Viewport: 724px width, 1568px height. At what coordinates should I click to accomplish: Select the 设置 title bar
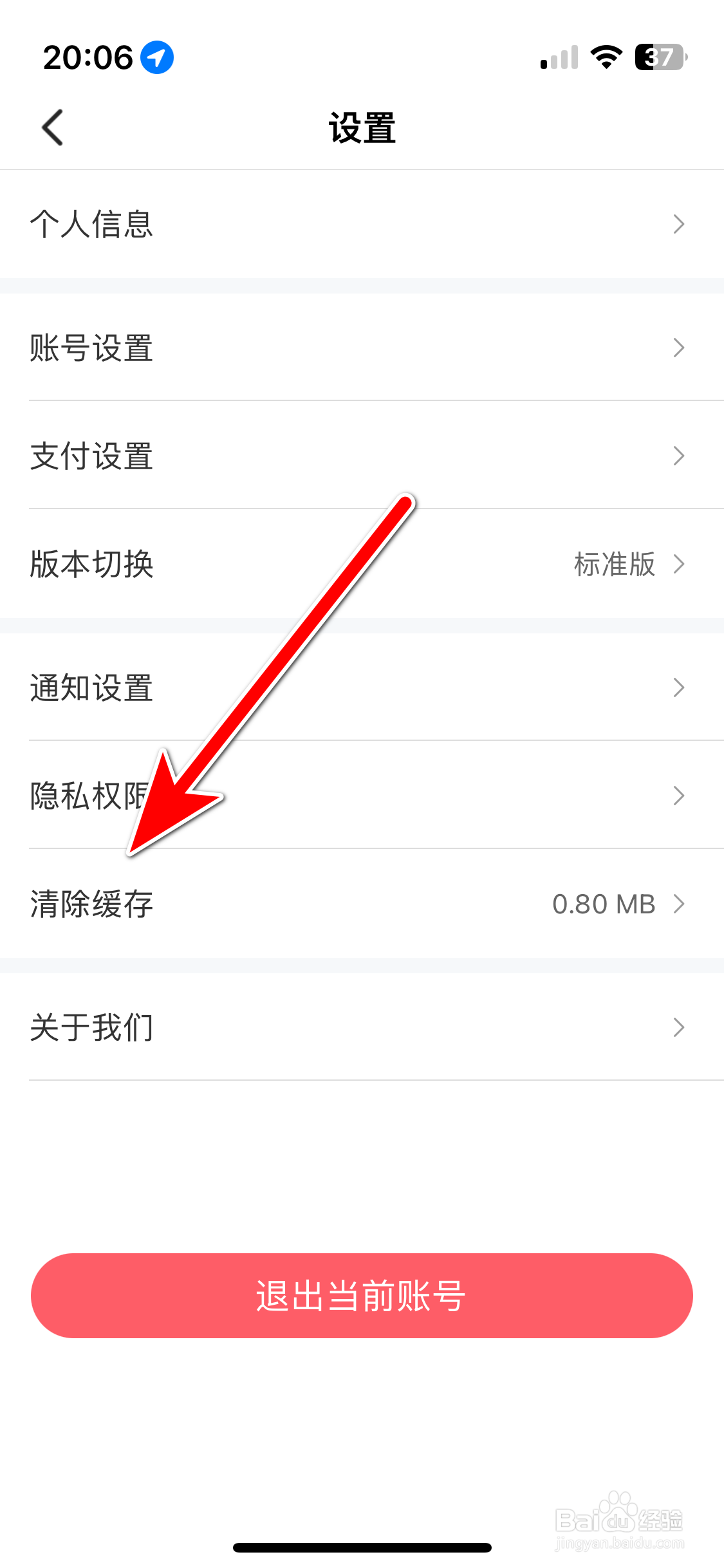coord(362,127)
